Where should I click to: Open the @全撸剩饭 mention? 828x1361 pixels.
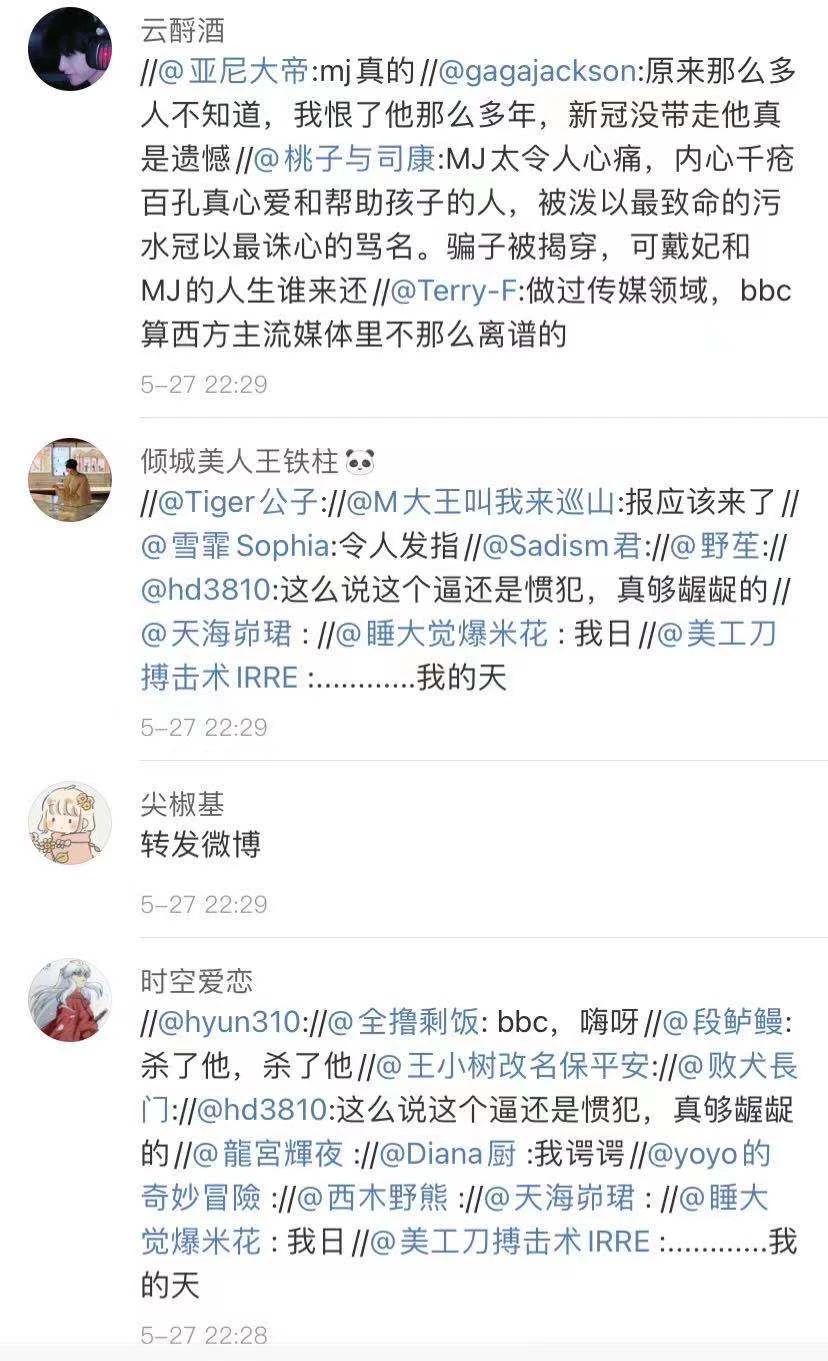pos(403,1022)
